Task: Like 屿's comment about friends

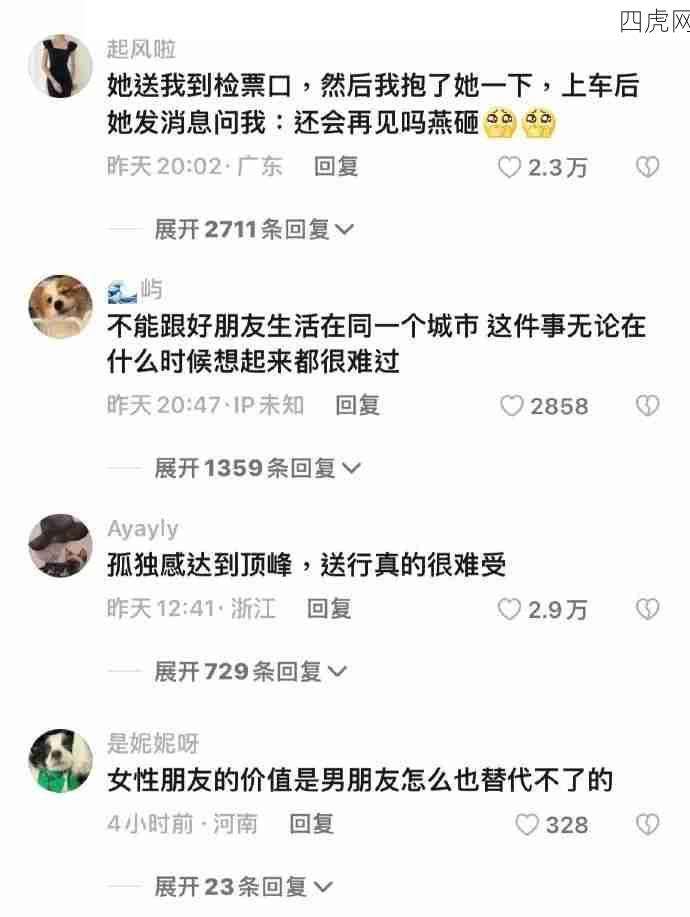Action: [x=512, y=406]
